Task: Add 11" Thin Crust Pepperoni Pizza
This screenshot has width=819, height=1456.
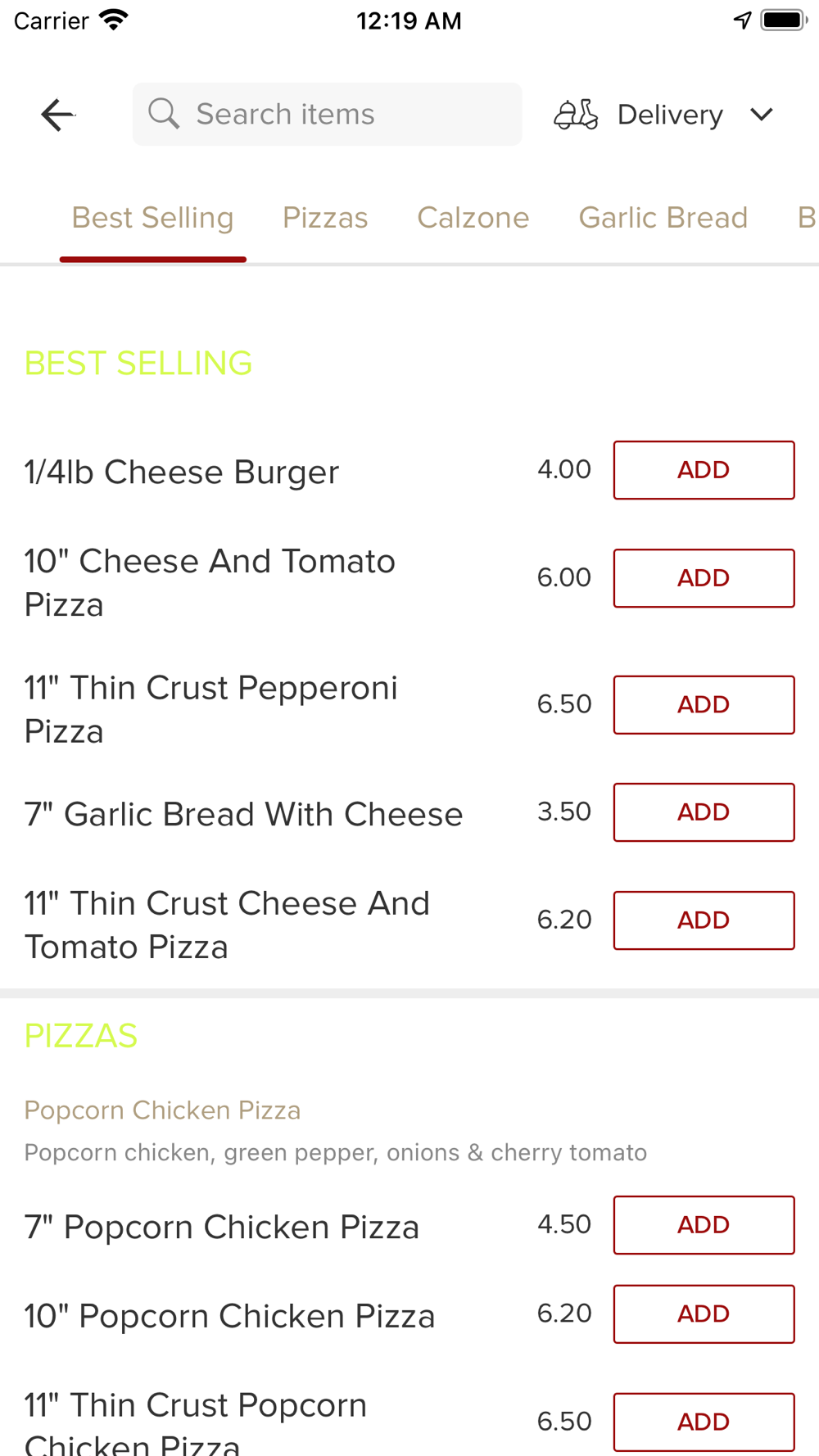Action: (704, 705)
